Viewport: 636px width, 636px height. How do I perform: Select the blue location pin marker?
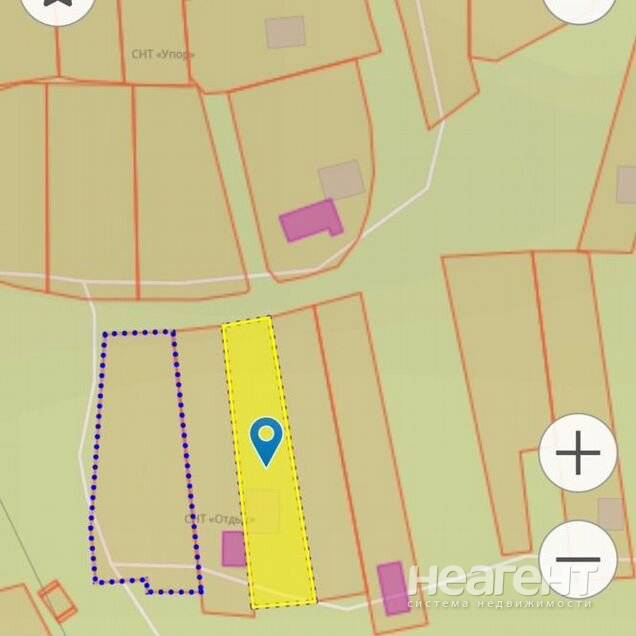(x=266, y=440)
